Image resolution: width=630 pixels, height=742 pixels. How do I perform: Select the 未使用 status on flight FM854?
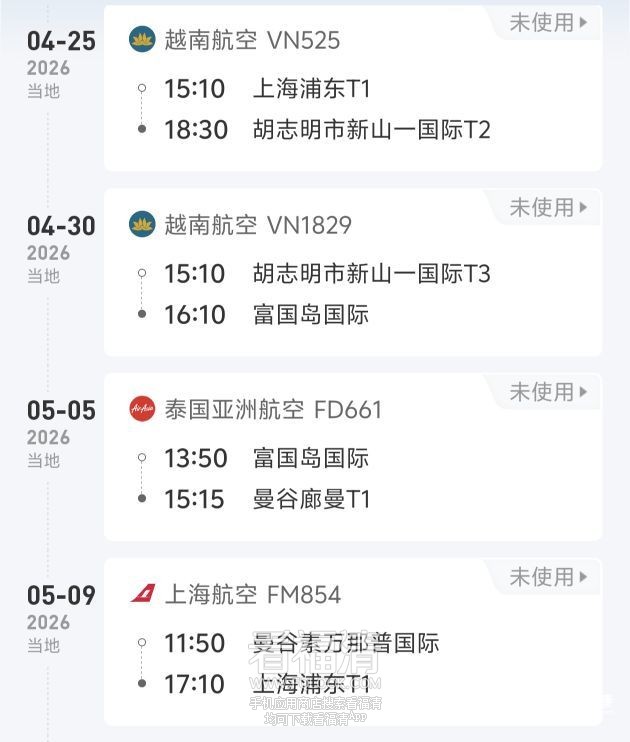pyautogui.click(x=548, y=577)
